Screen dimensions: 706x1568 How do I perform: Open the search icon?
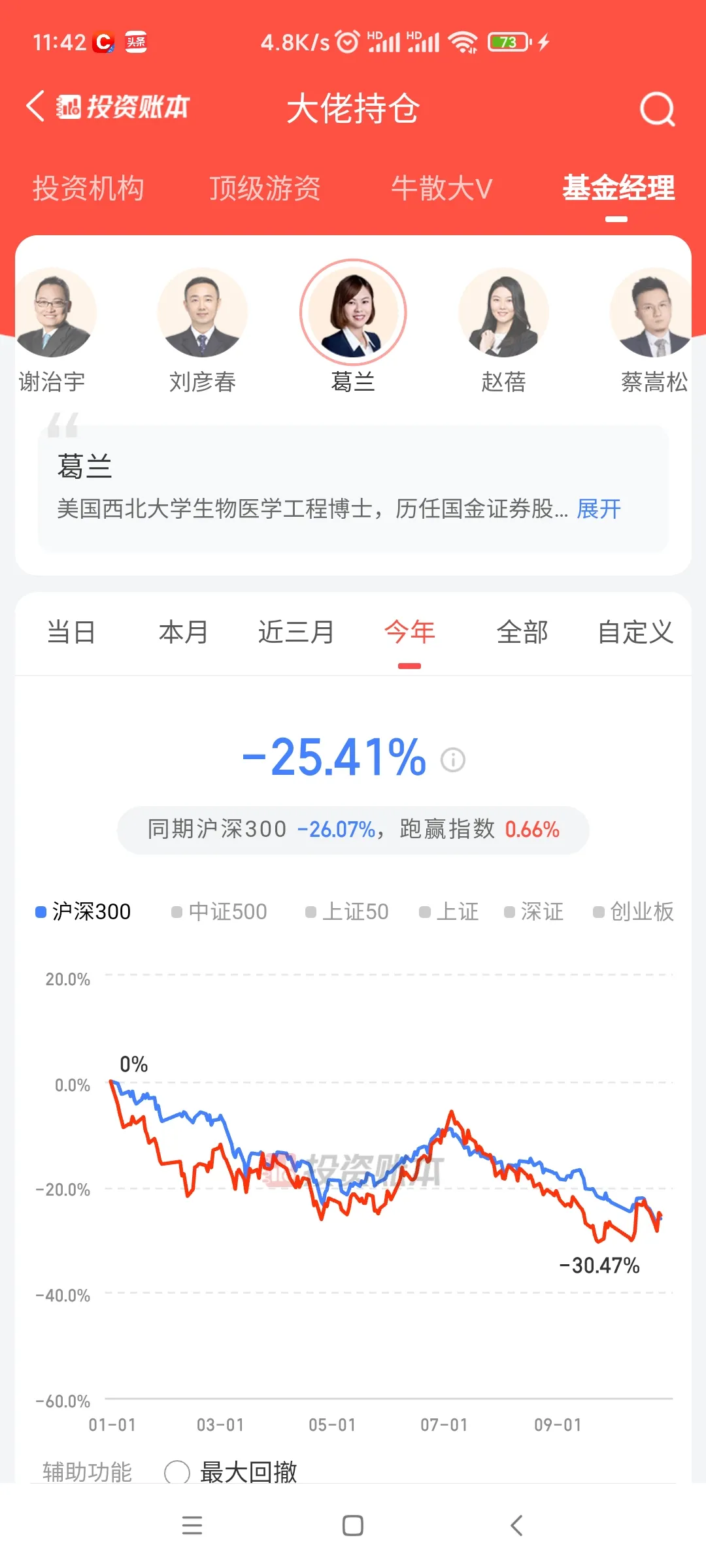657,108
